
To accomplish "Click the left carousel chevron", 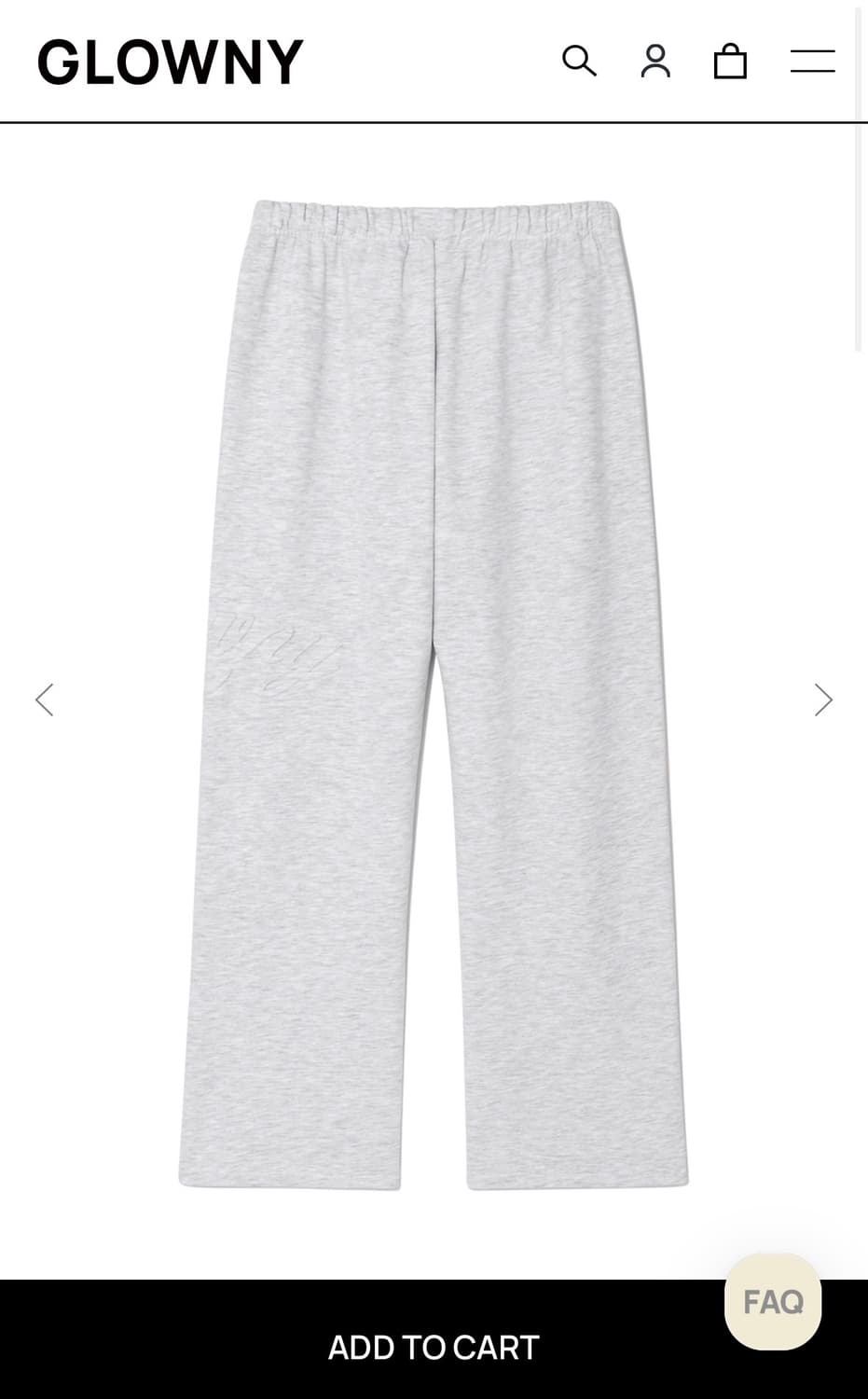I will (x=45, y=699).
